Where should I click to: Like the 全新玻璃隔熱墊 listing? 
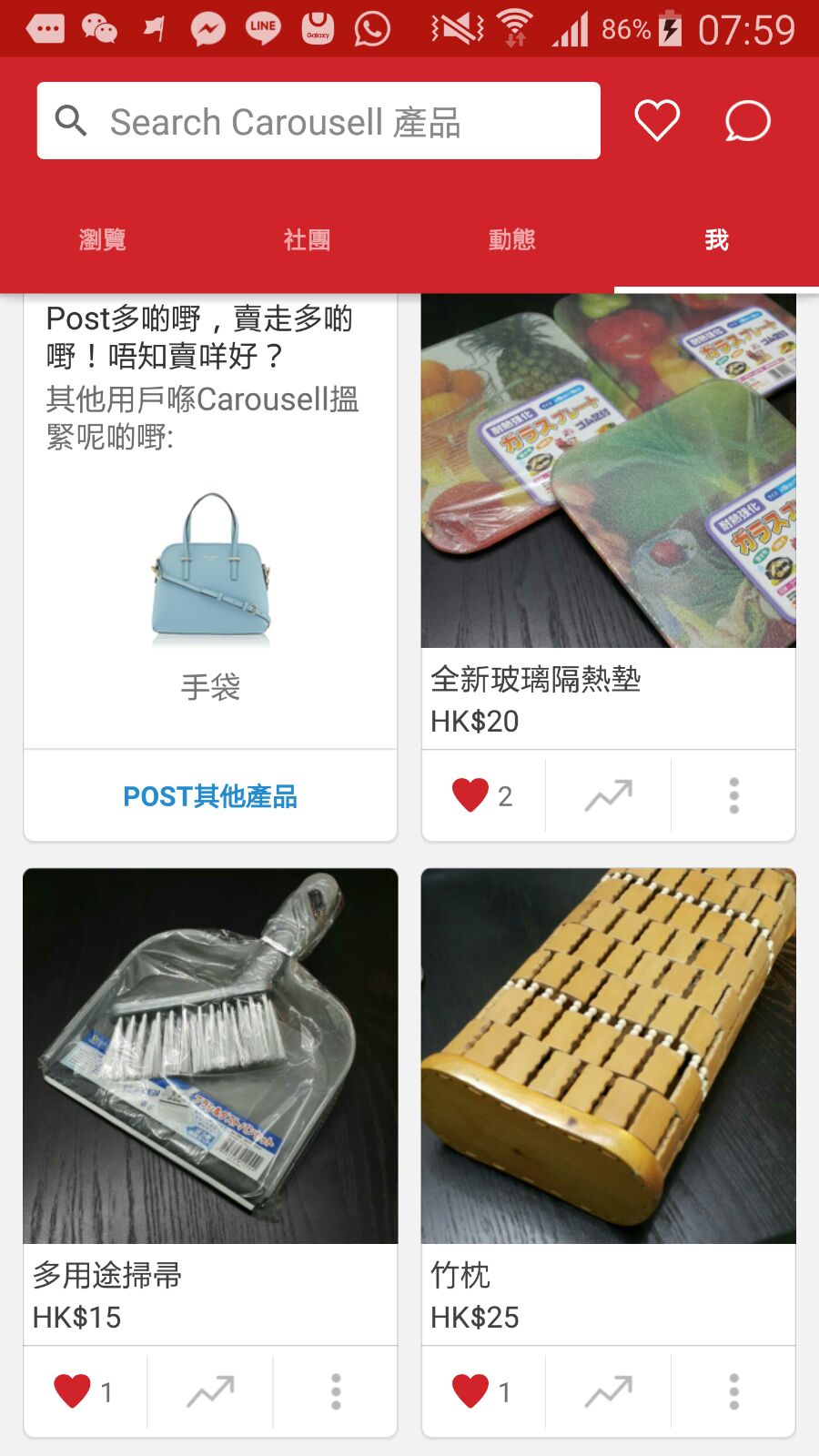(482, 796)
